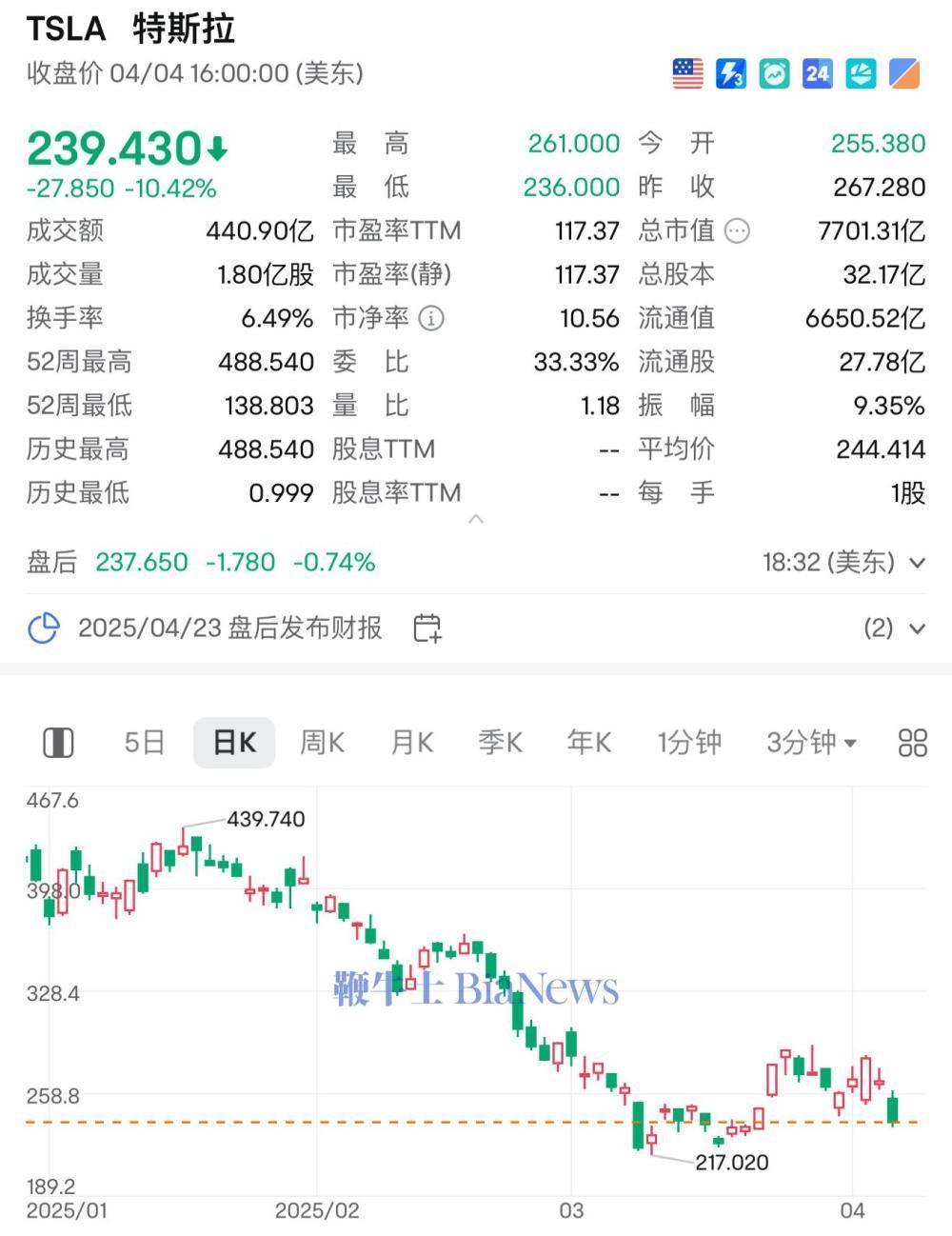Viewport: 952px width, 1236px height.
Task: Click the teal badge icon beside the 24 icon
Action: [861, 71]
